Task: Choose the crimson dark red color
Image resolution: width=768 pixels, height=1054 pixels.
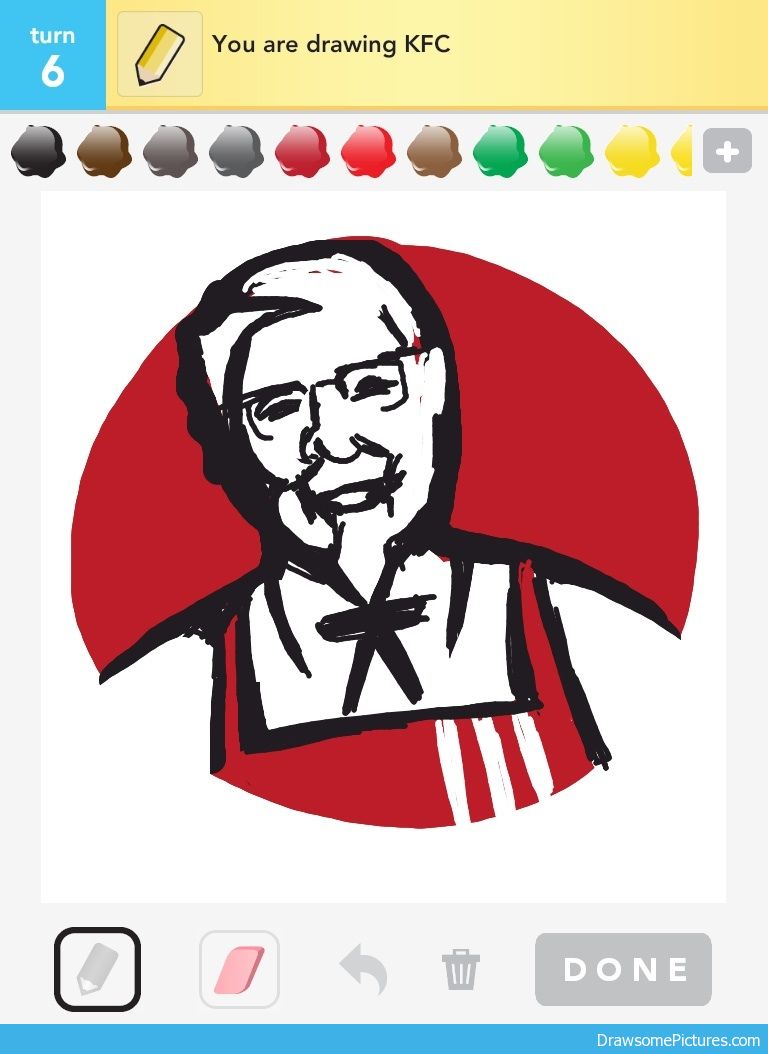Action: point(302,151)
